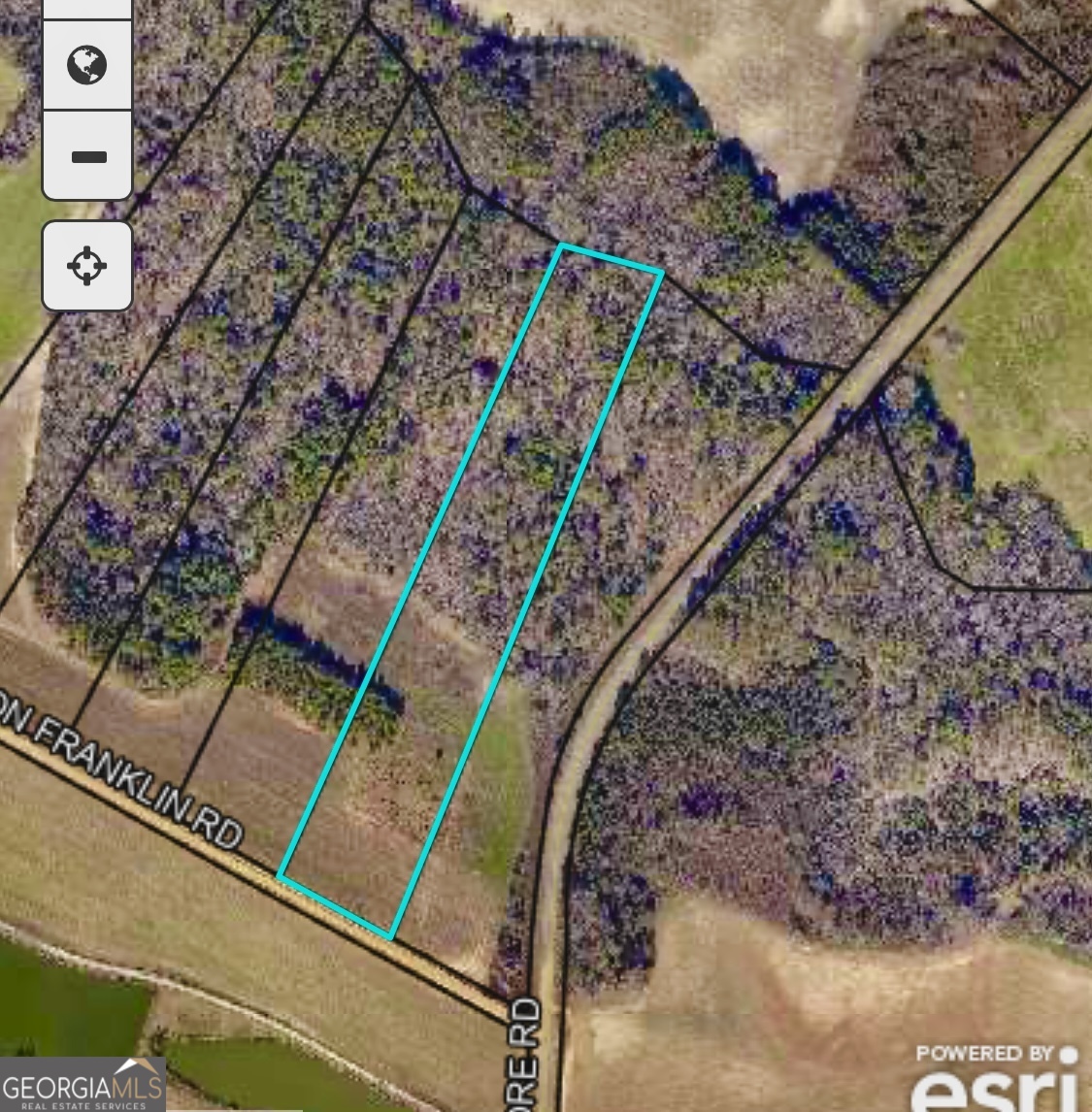Viewport: 1092px width, 1112px height.
Task: Zoom out the map with minus button
Action: tap(87, 156)
